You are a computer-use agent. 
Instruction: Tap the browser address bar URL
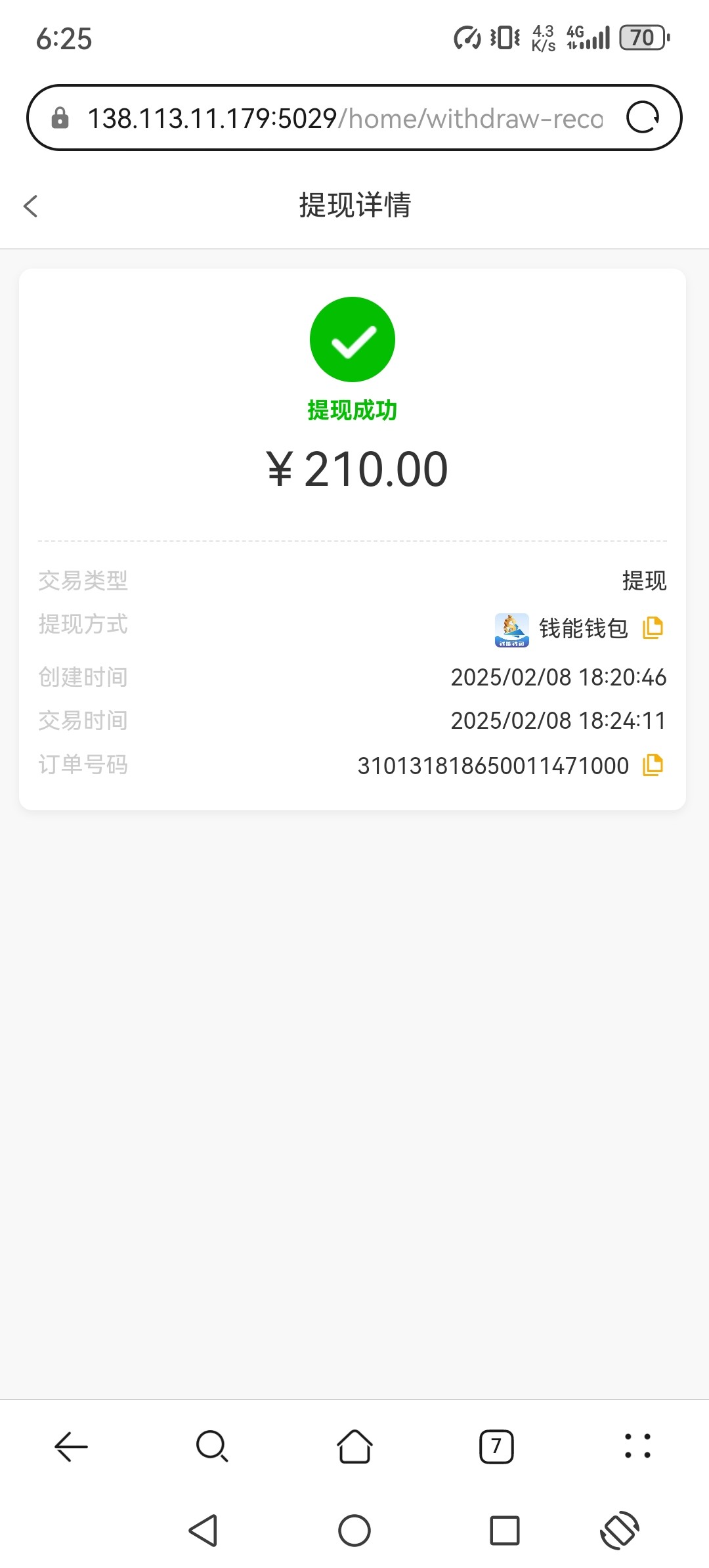tap(345, 119)
